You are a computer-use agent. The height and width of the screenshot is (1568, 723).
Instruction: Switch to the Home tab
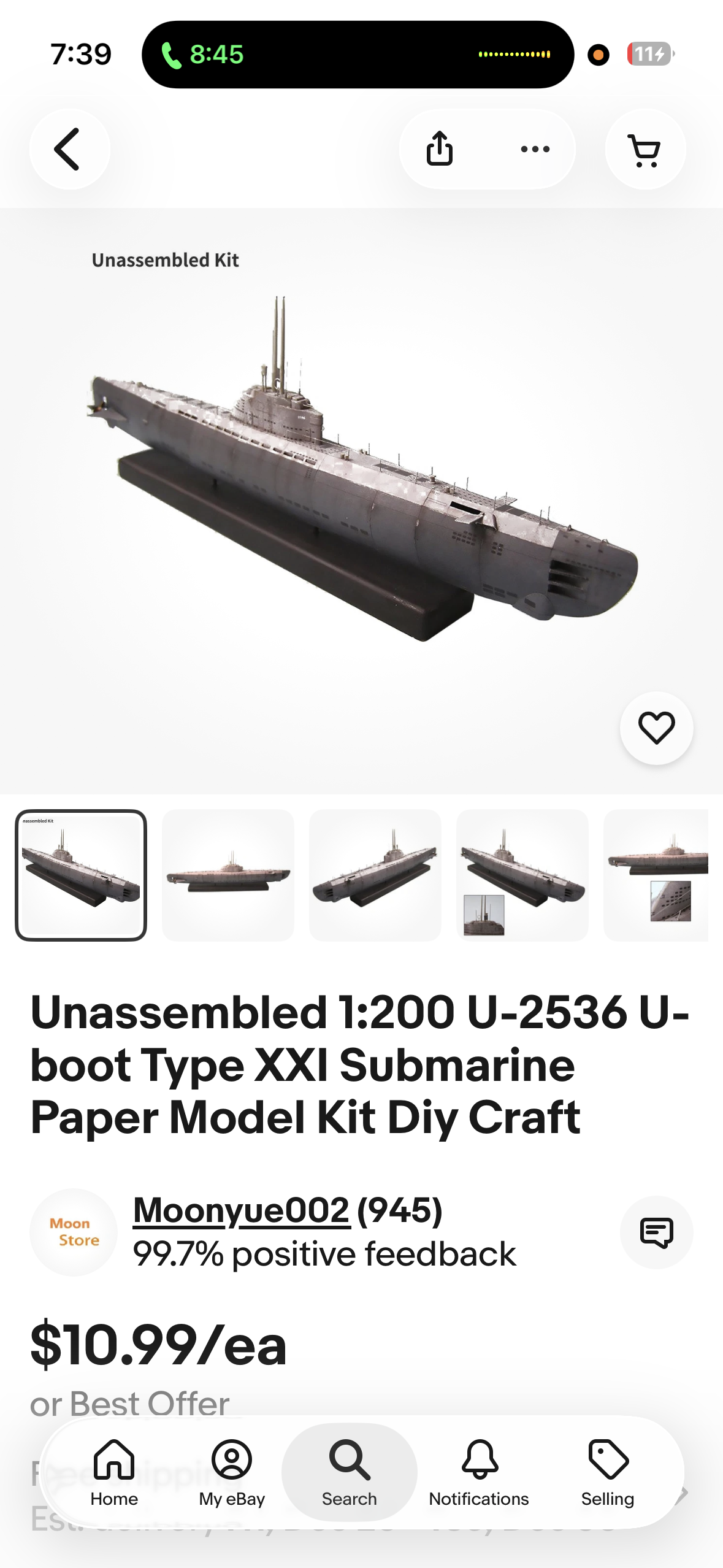(x=114, y=1472)
